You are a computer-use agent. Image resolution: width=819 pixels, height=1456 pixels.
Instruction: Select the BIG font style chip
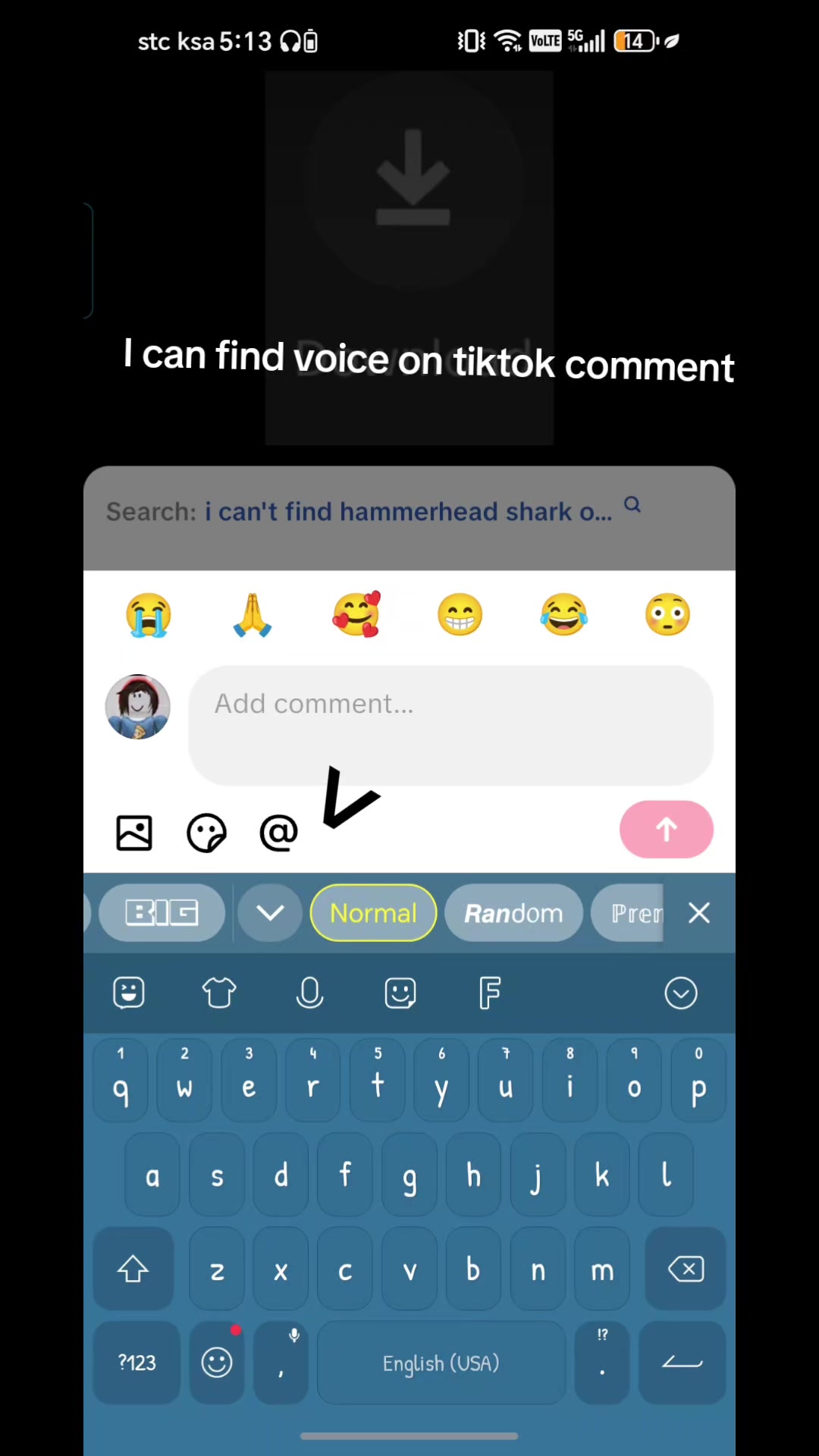click(x=162, y=913)
